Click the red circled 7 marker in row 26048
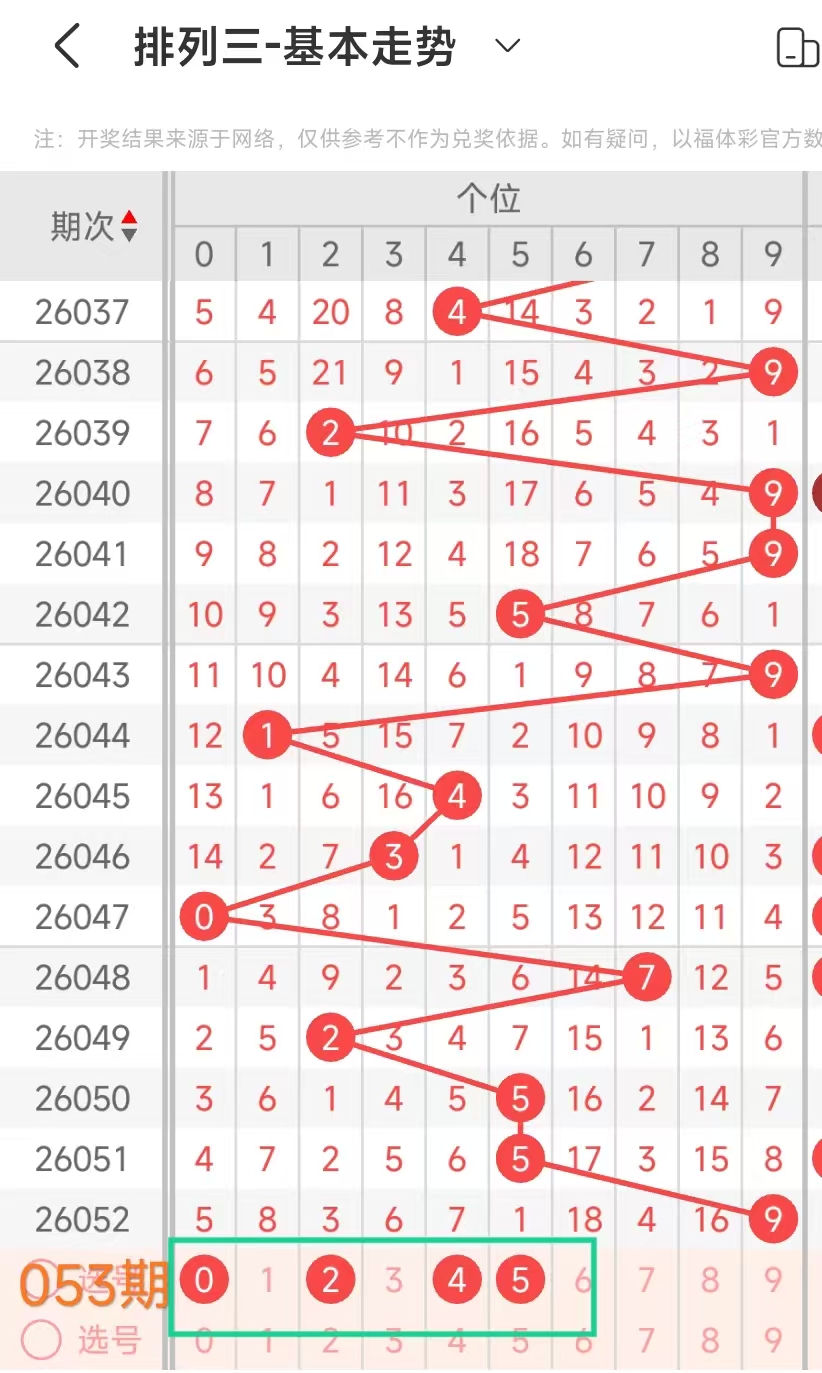This screenshot has height=1373, width=822. [646, 977]
